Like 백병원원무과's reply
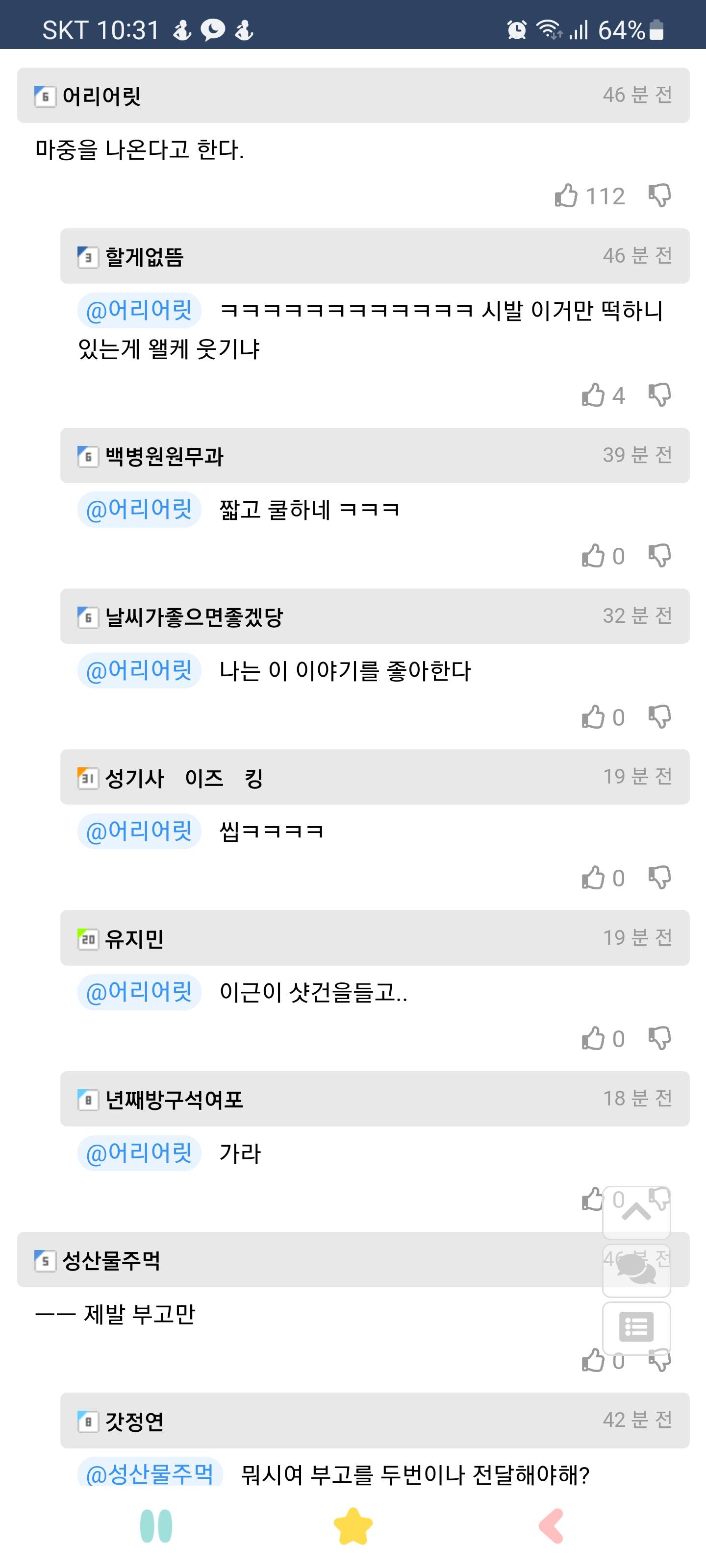The width and height of the screenshot is (706, 1568). tap(593, 556)
